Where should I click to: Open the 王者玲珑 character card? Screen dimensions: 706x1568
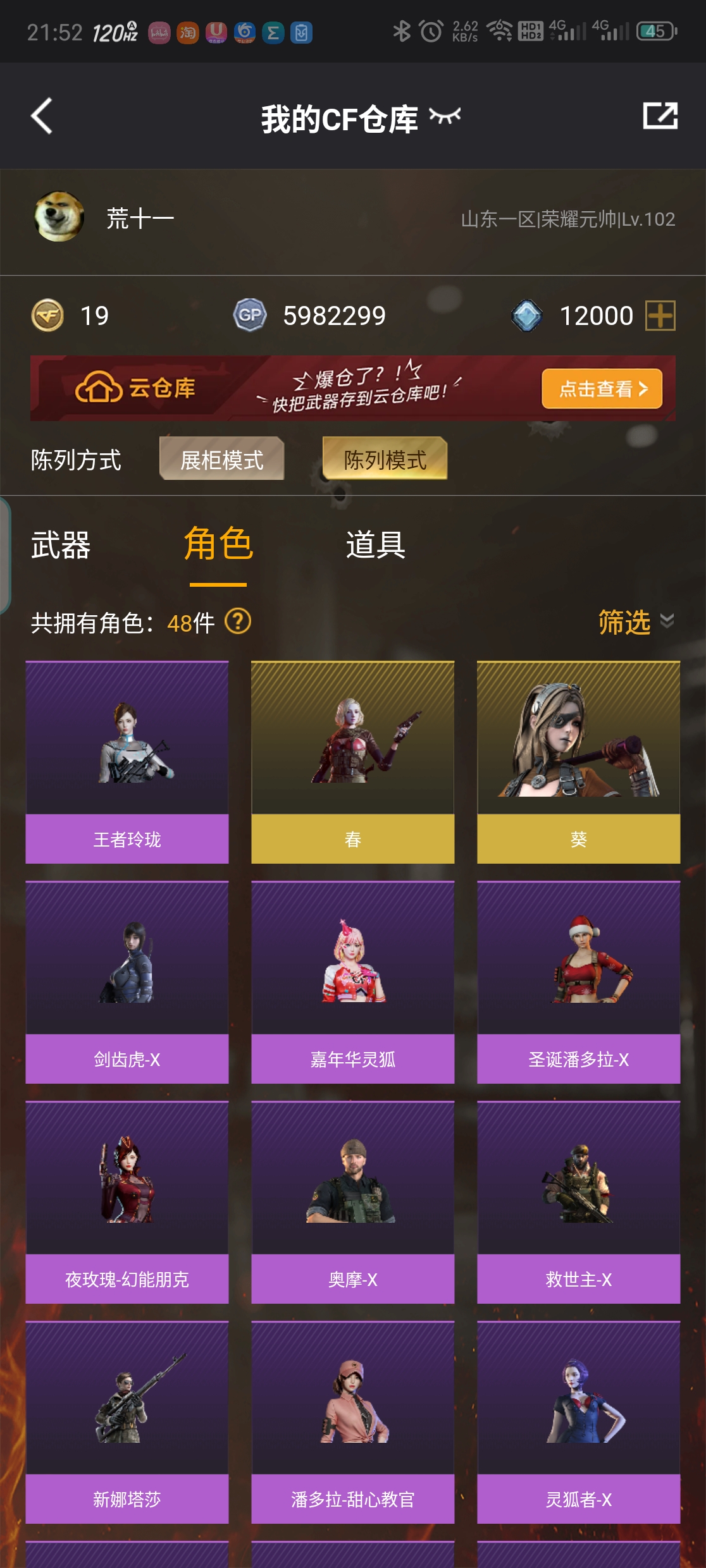pos(127,762)
